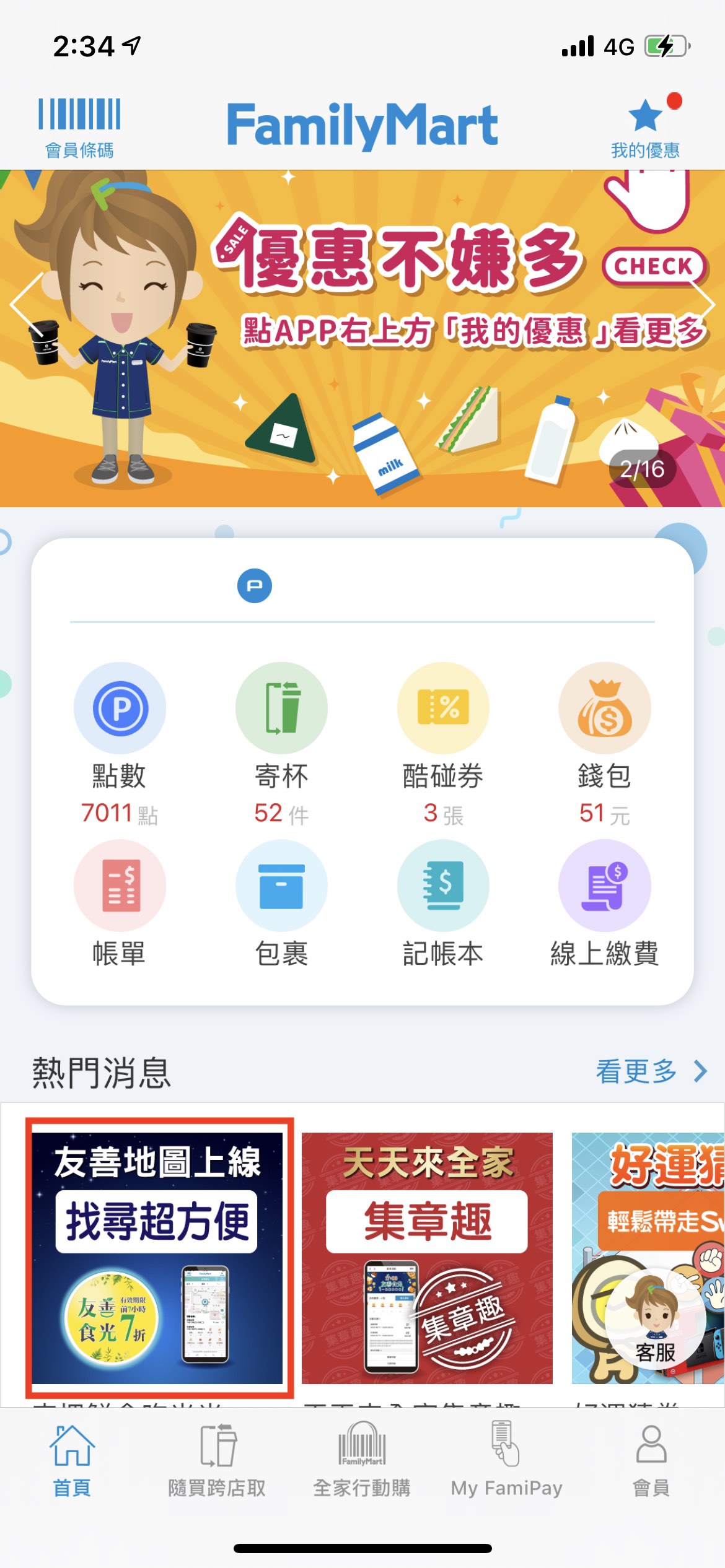Open 酷碰券 coupons
The height and width of the screenshot is (1568, 725).
443,743
